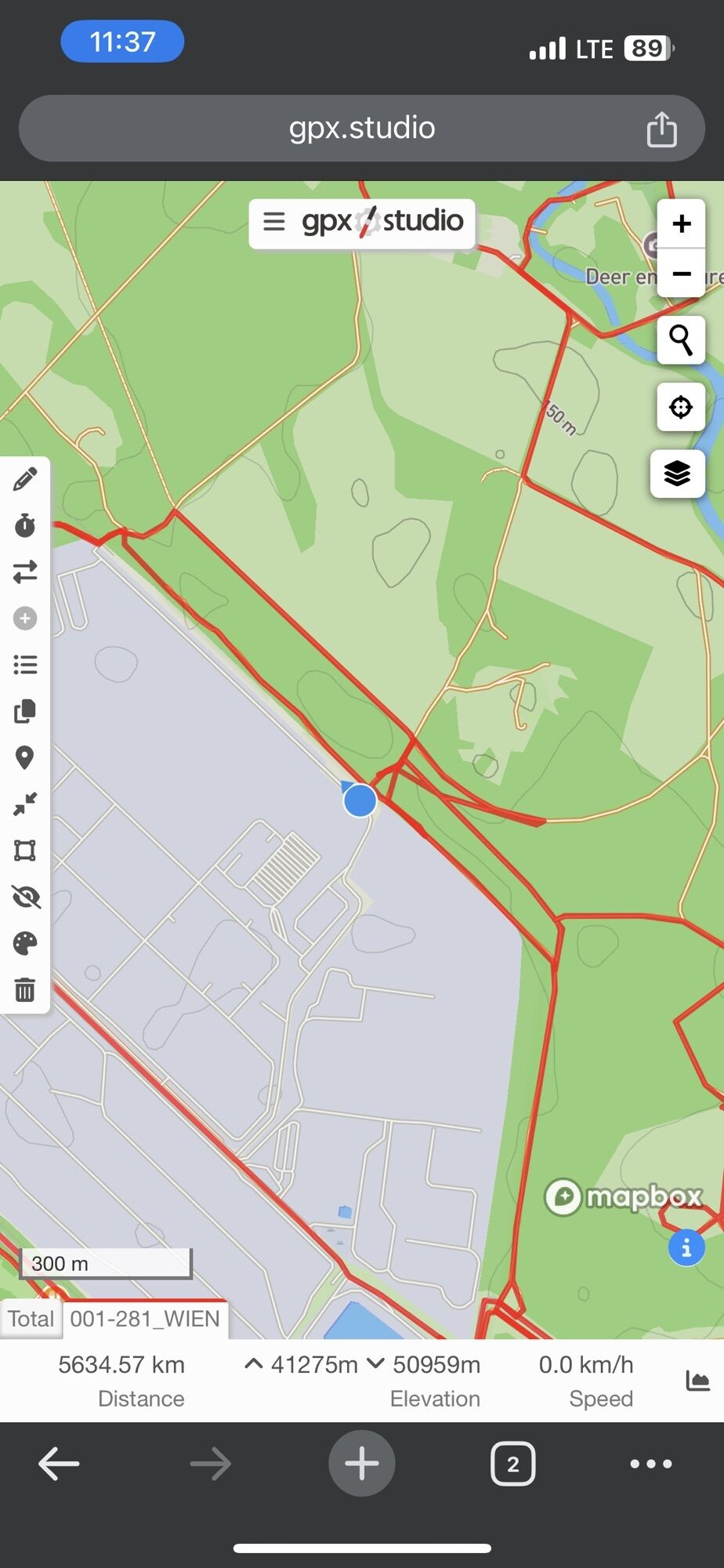Image resolution: width=724 pixels, height=1568 pixels.
Task: Zoom out on the map
Action: coord(681,274)
